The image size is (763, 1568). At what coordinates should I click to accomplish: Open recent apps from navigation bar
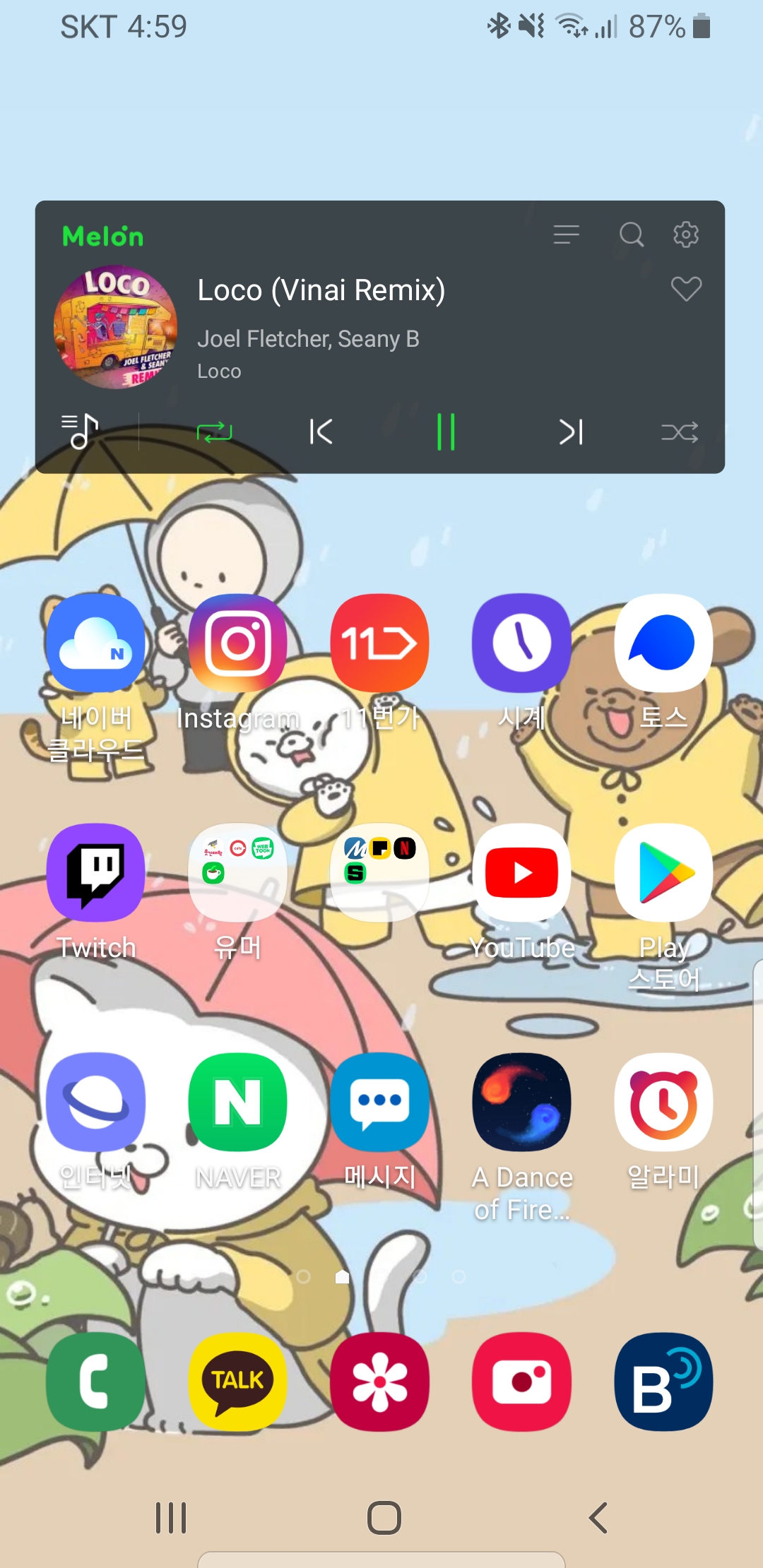pyautogui.click(x=171, y=1517)
